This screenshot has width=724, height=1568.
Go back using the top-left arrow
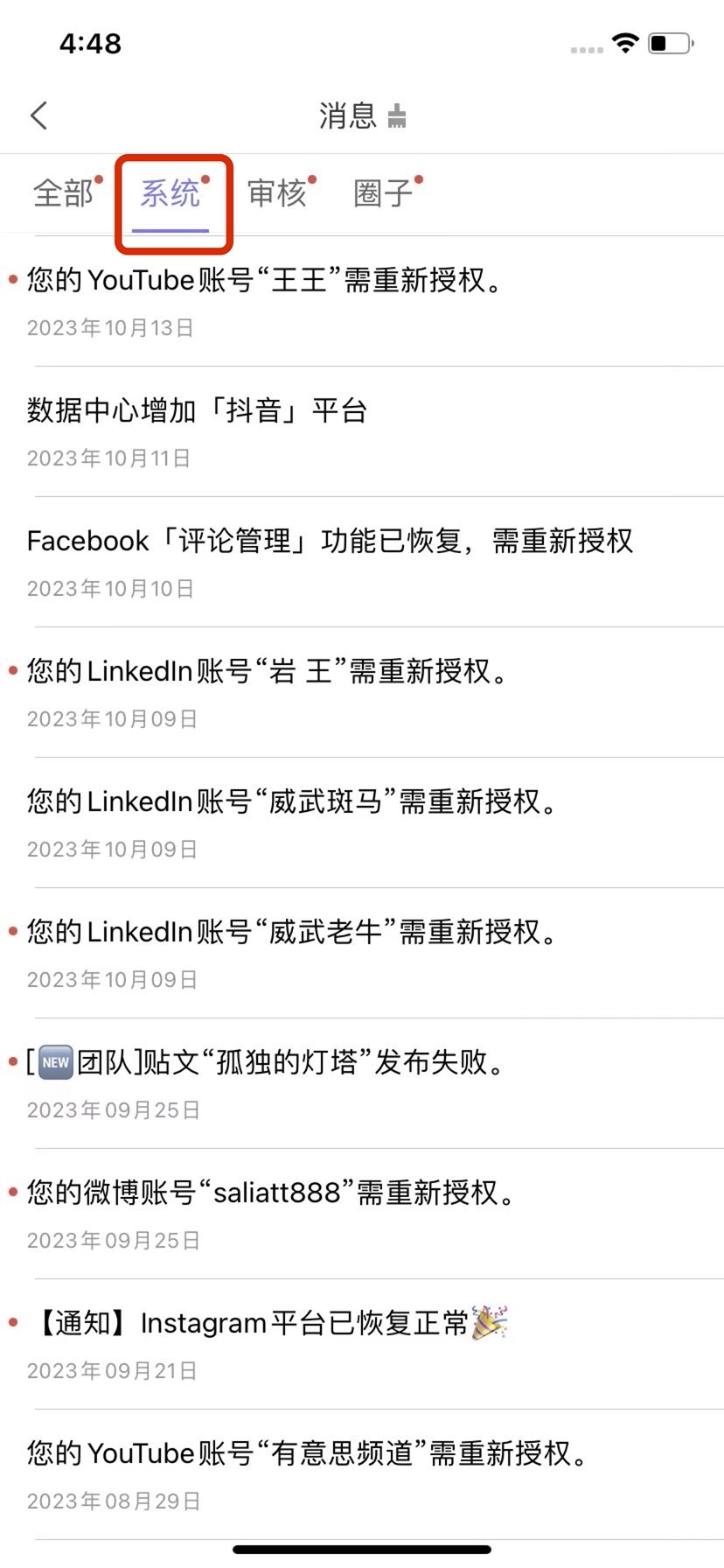point(39,115)
